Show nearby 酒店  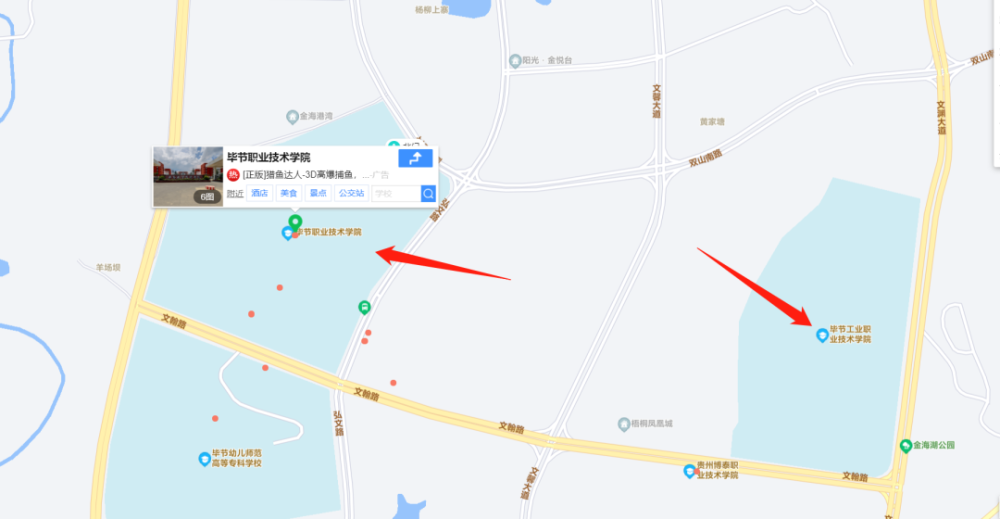point(260,193)
